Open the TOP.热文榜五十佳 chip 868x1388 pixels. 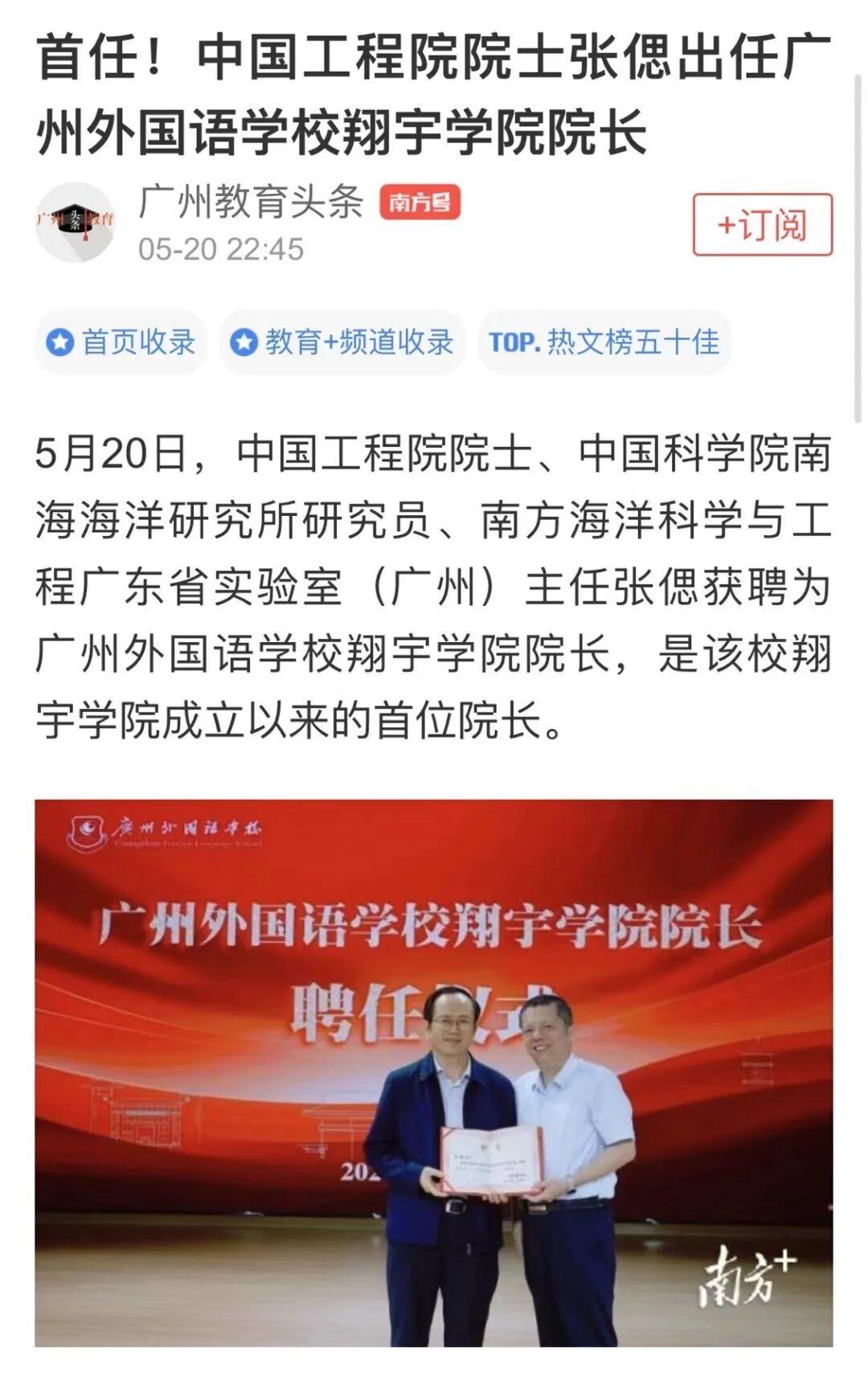pyautogui.click(x=604, y=342)
